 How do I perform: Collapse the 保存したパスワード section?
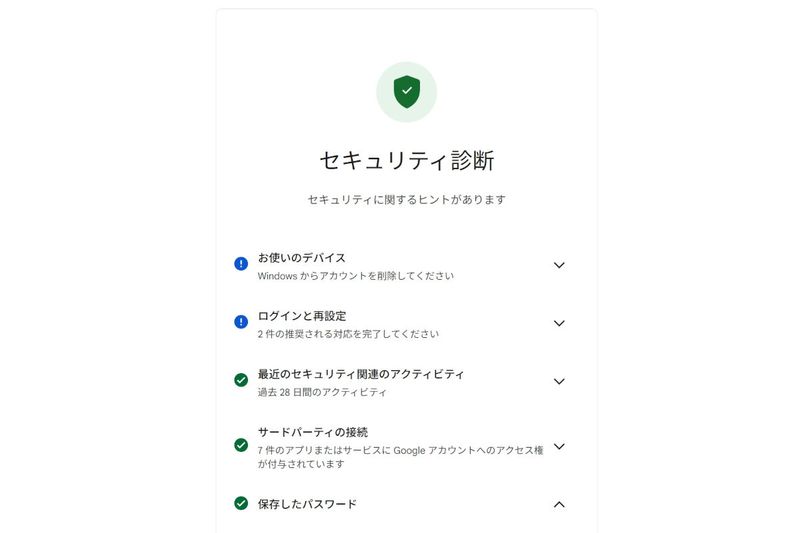tap(559, 504)
